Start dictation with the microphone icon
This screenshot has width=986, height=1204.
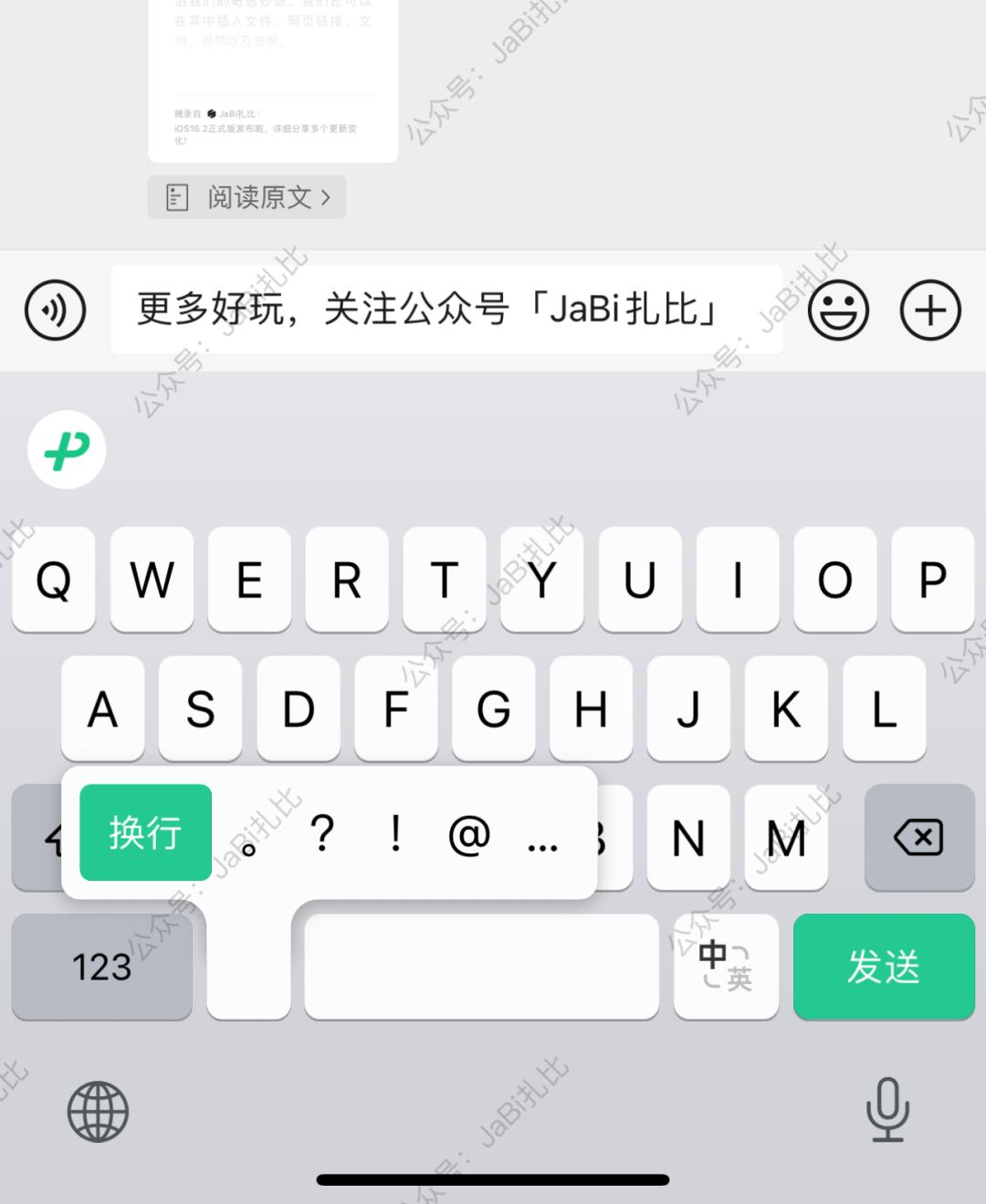886,1111
